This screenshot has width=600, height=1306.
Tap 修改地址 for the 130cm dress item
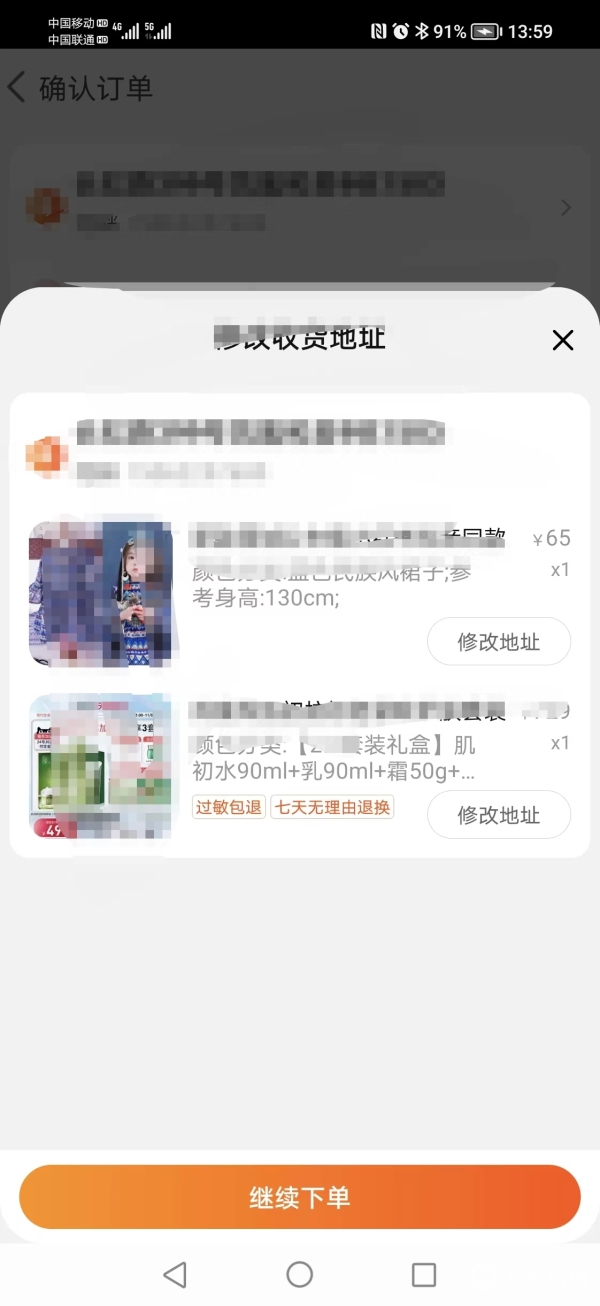(x=499, y=642)
